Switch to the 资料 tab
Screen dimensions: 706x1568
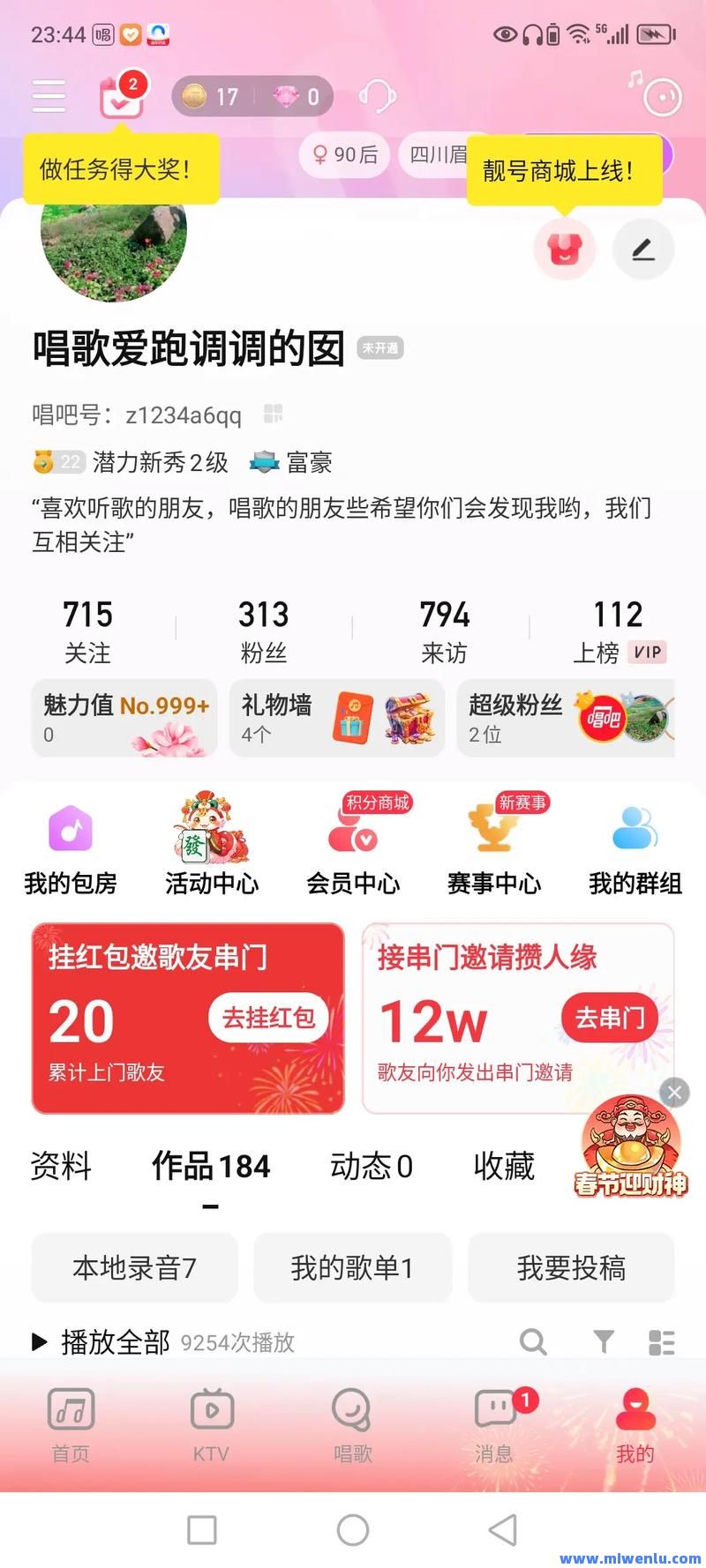point(61,1166)
